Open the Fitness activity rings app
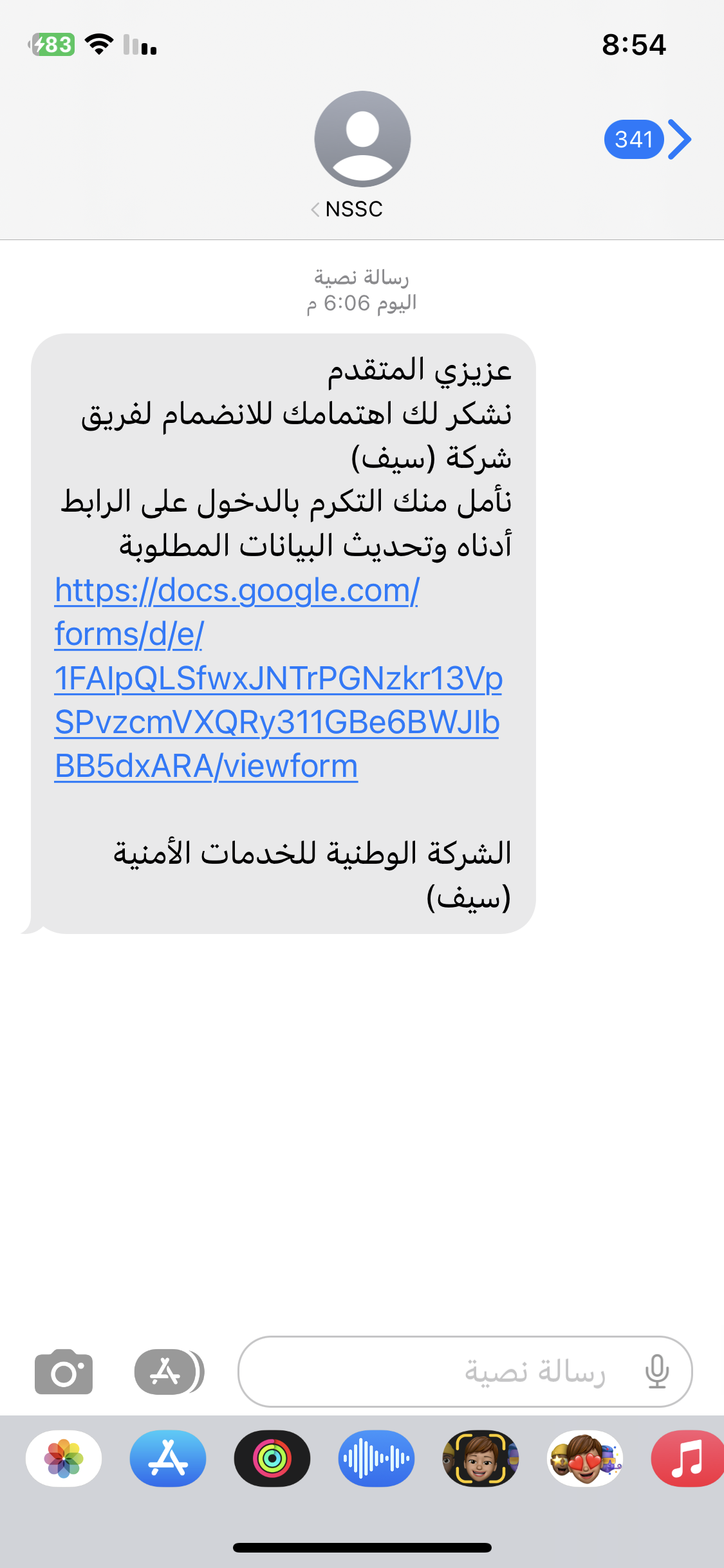 [x=272, y=1459]
